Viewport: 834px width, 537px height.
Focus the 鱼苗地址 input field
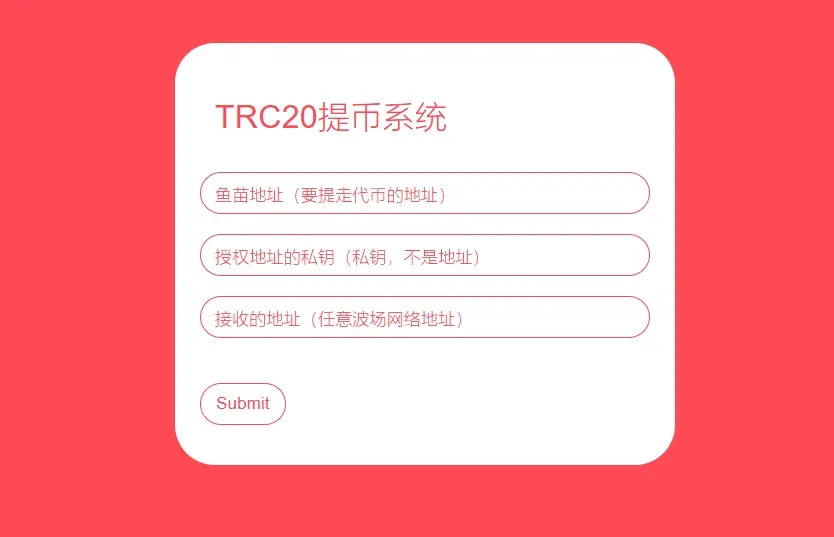click(424, 193)
